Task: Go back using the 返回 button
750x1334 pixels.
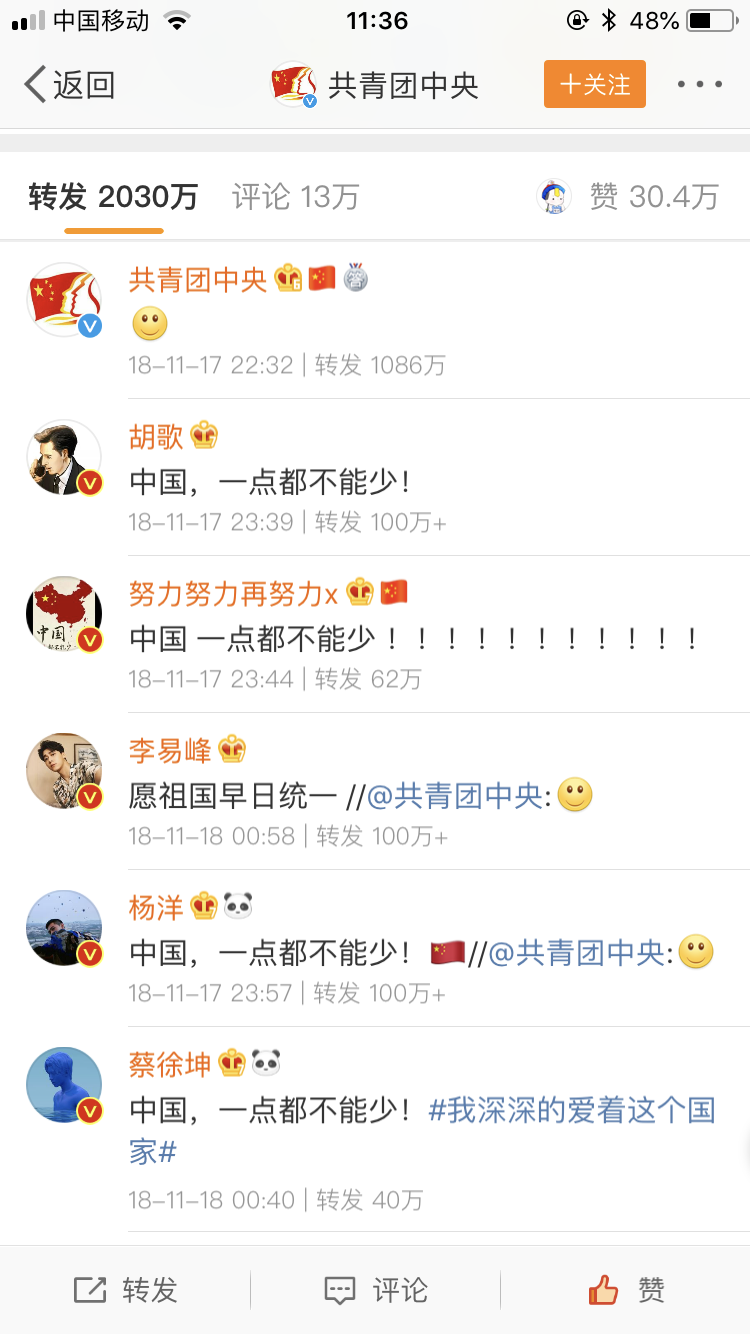Action: click(x=70, y=85)
